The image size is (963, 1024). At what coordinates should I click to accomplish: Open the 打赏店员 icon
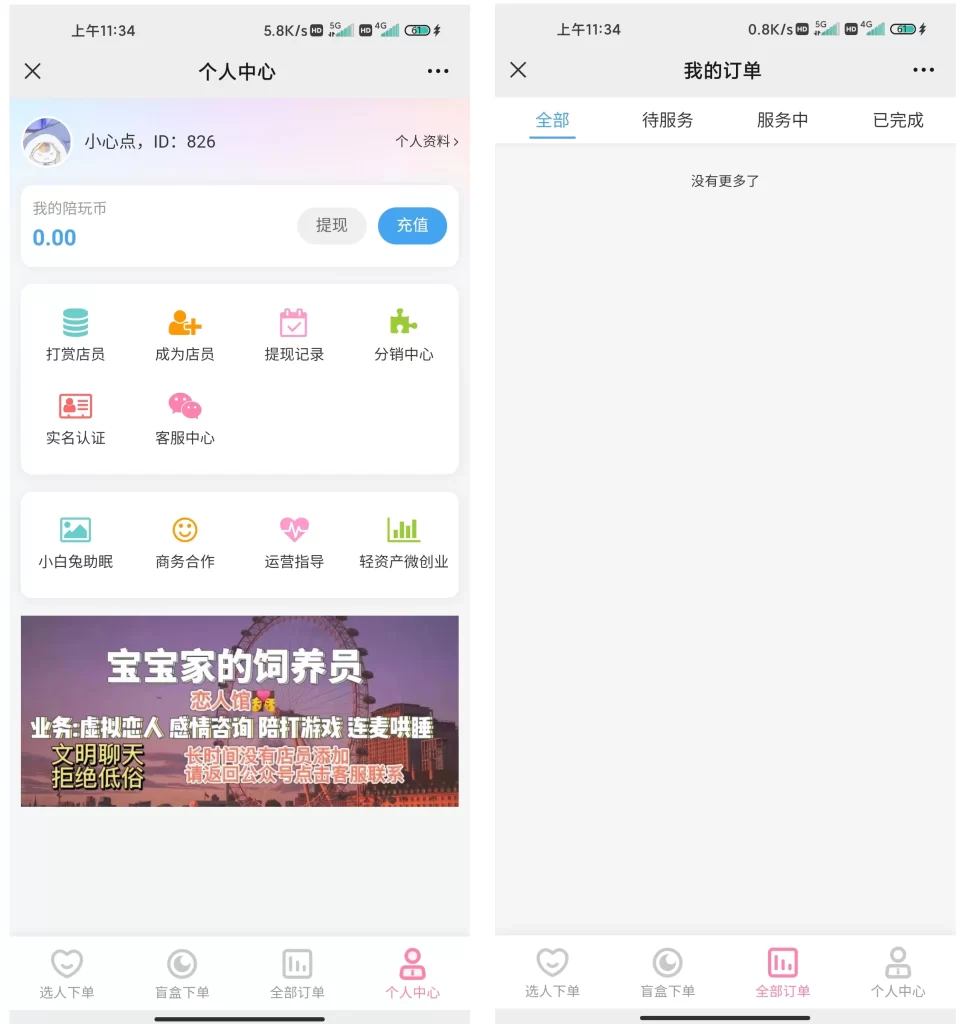click(75, 332)
